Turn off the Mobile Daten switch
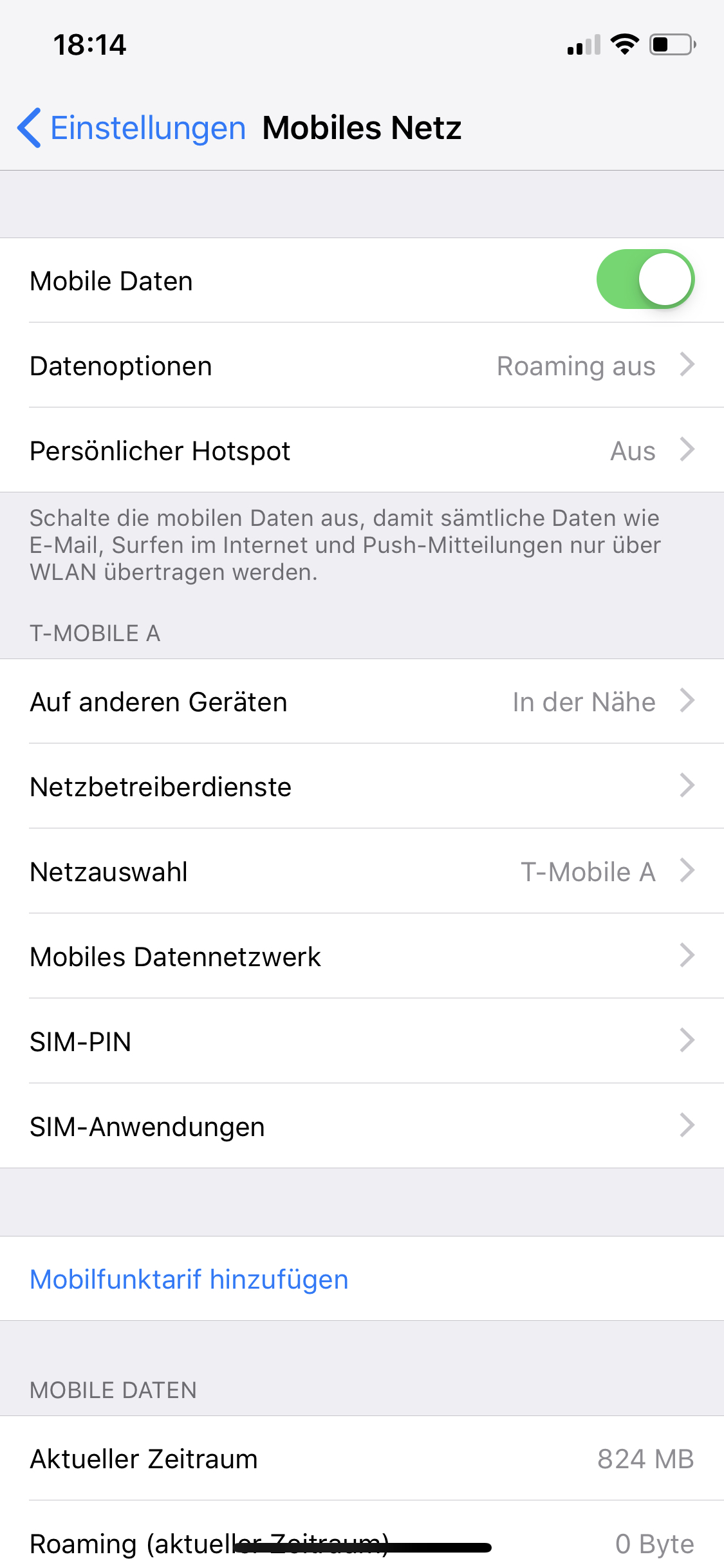Screen dimensions: 724x1568 point(645,279)
